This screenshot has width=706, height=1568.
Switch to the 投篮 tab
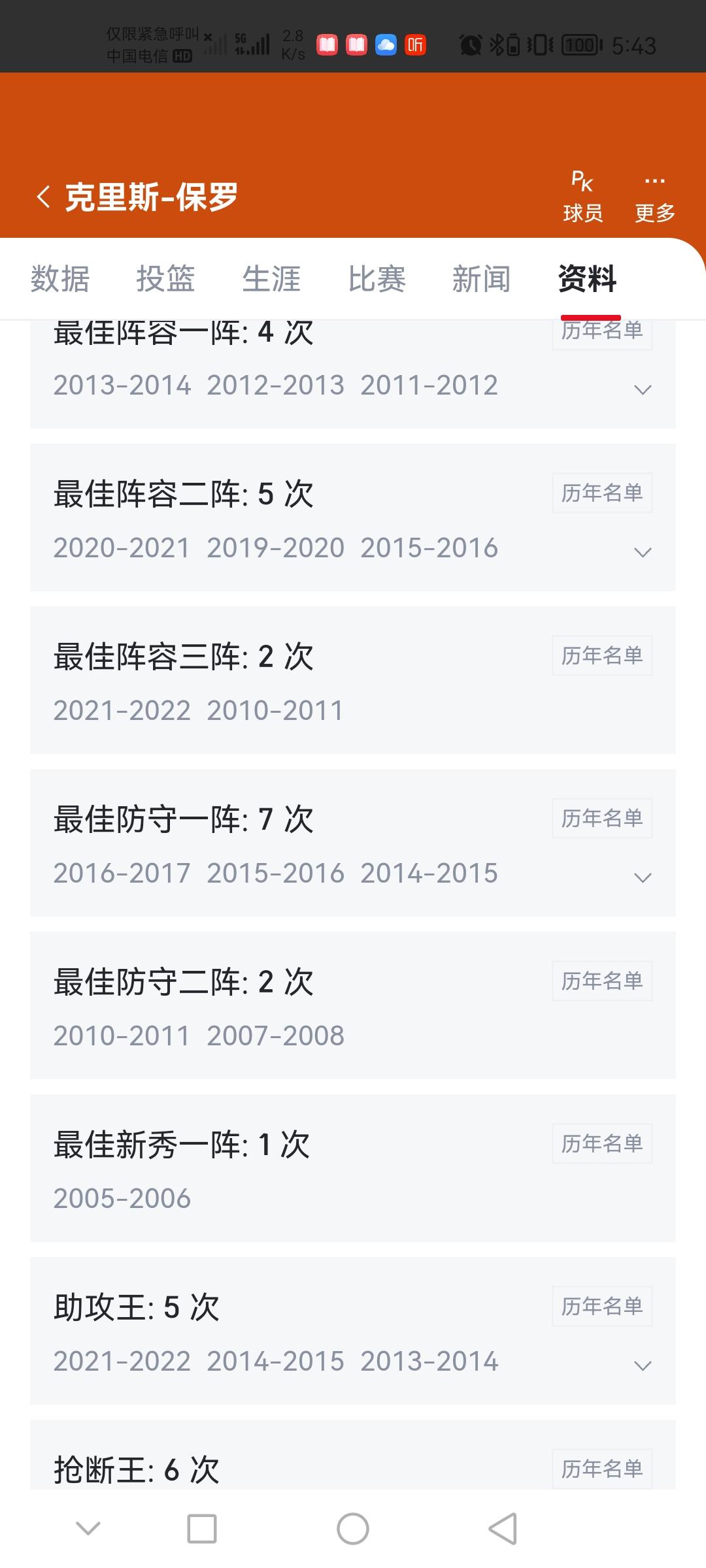(x=165, y=279)
